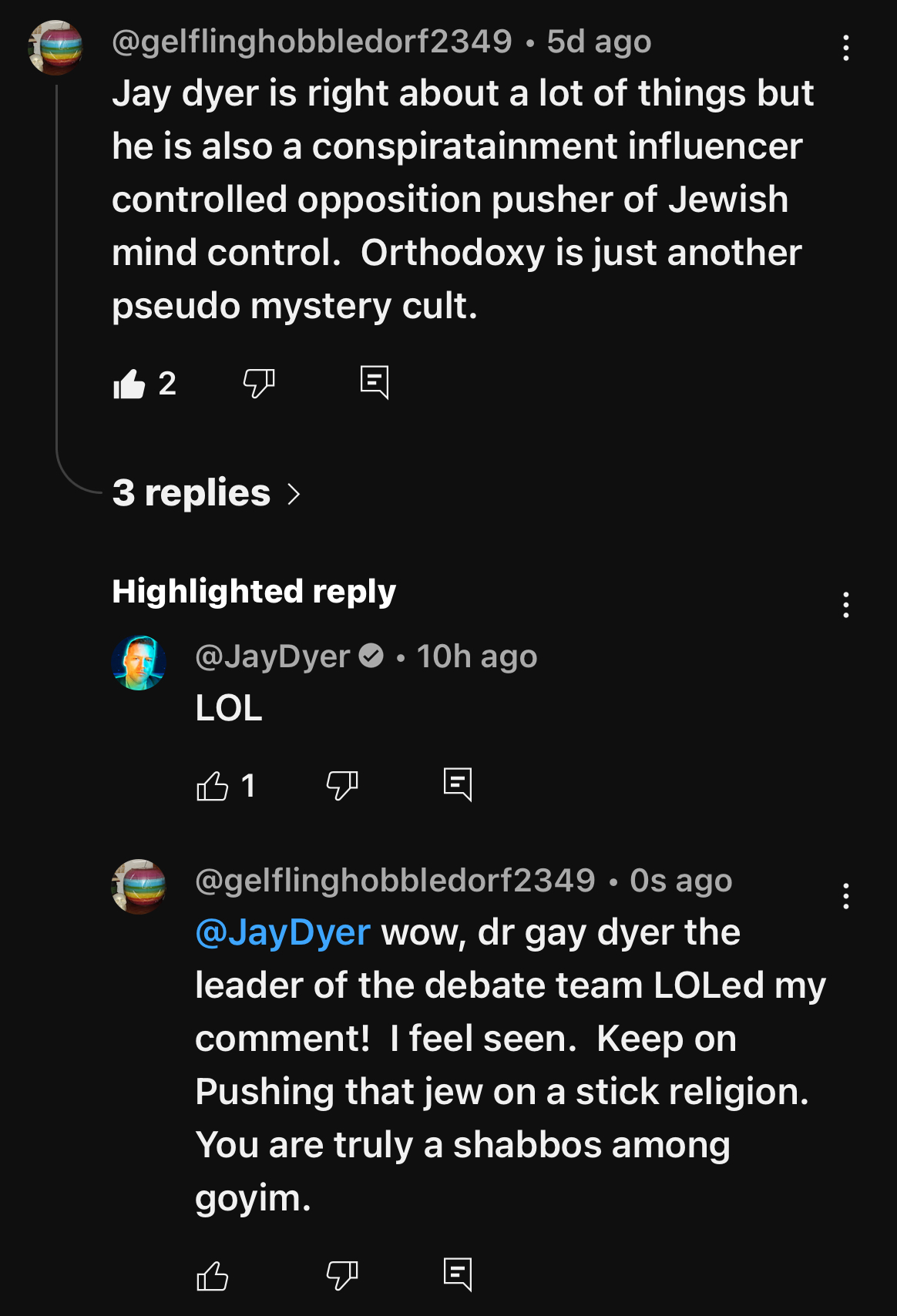The width and height of the screenshot is (897, 1316).
Task: Open gelflinghobbledorf2349's avatar on top comment
Action: tap(55, 48)
